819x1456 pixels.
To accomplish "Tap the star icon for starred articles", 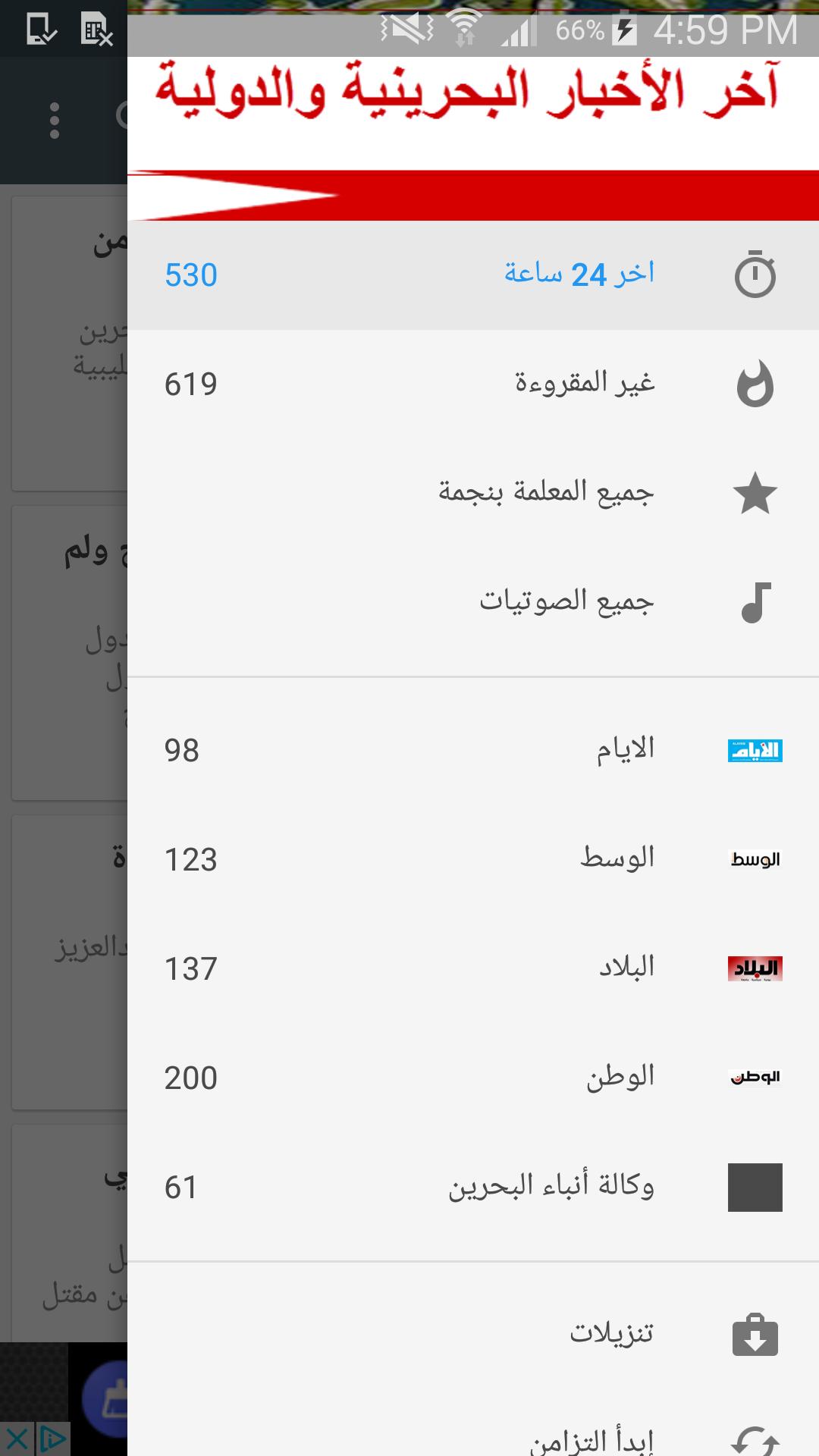I will (x=755, y=493).
